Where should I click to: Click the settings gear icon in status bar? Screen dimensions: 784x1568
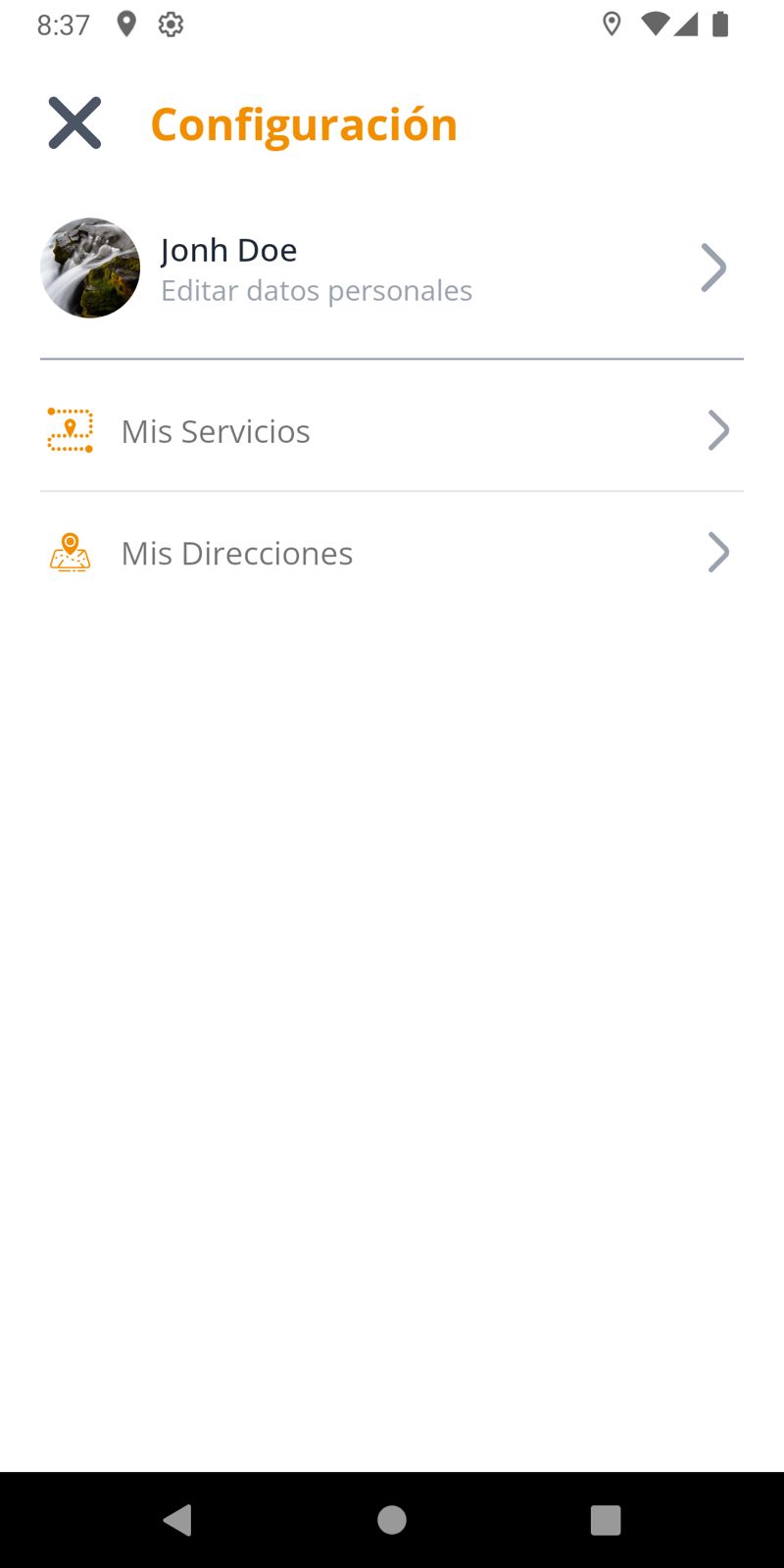pyautogui.click(x=171, y=24)
